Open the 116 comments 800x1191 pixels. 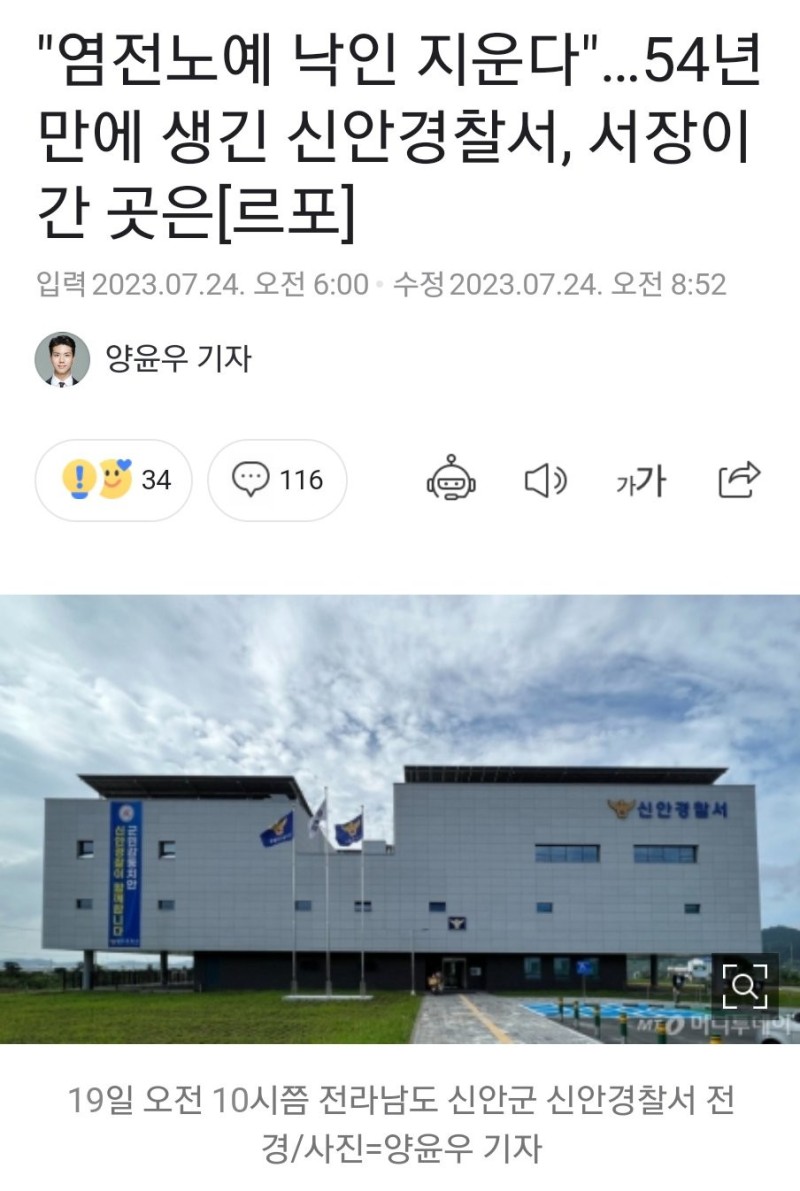coord(277,480)
